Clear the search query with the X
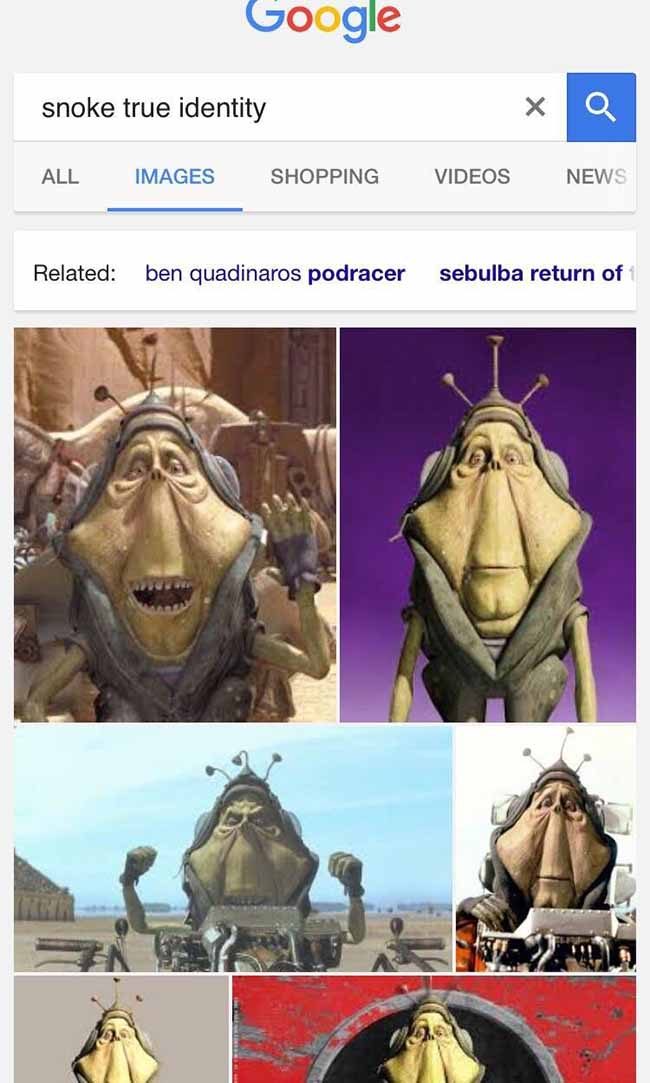 (x=535, y=107)
